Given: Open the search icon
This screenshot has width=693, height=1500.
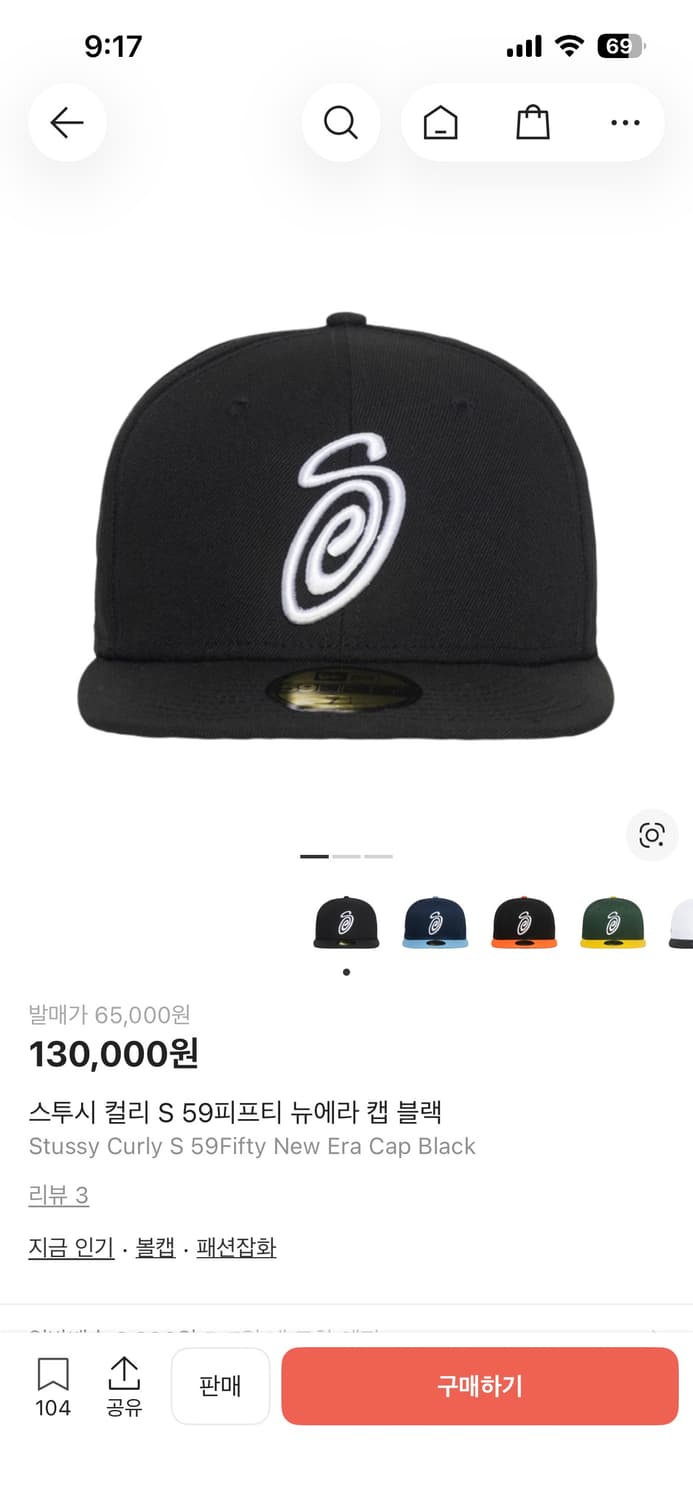Looking at the screenshot, I should click(341, 123).
